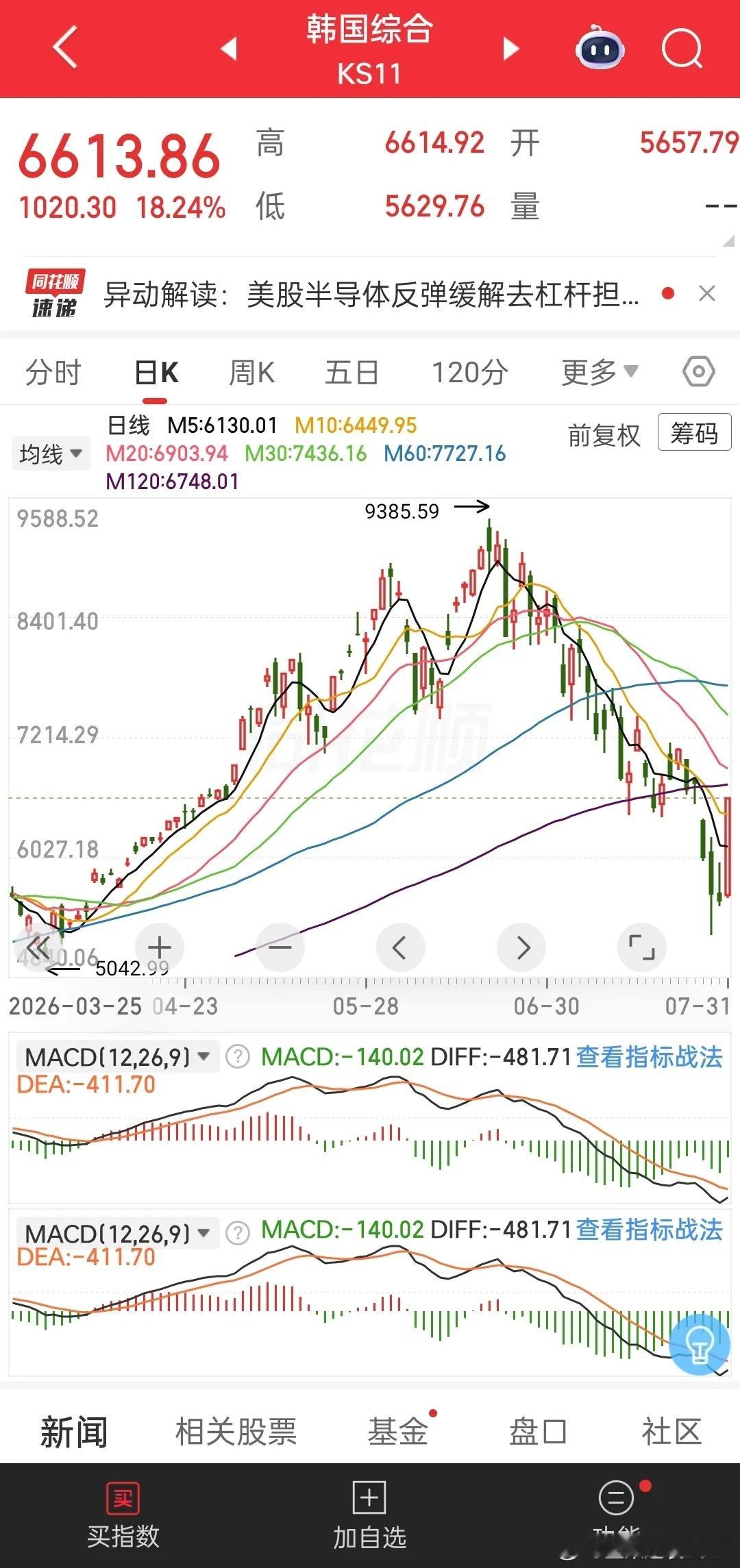Open the robot assistant icon
The height and width of the screenshot is (1568, 740).
click(x=600, y=47)
